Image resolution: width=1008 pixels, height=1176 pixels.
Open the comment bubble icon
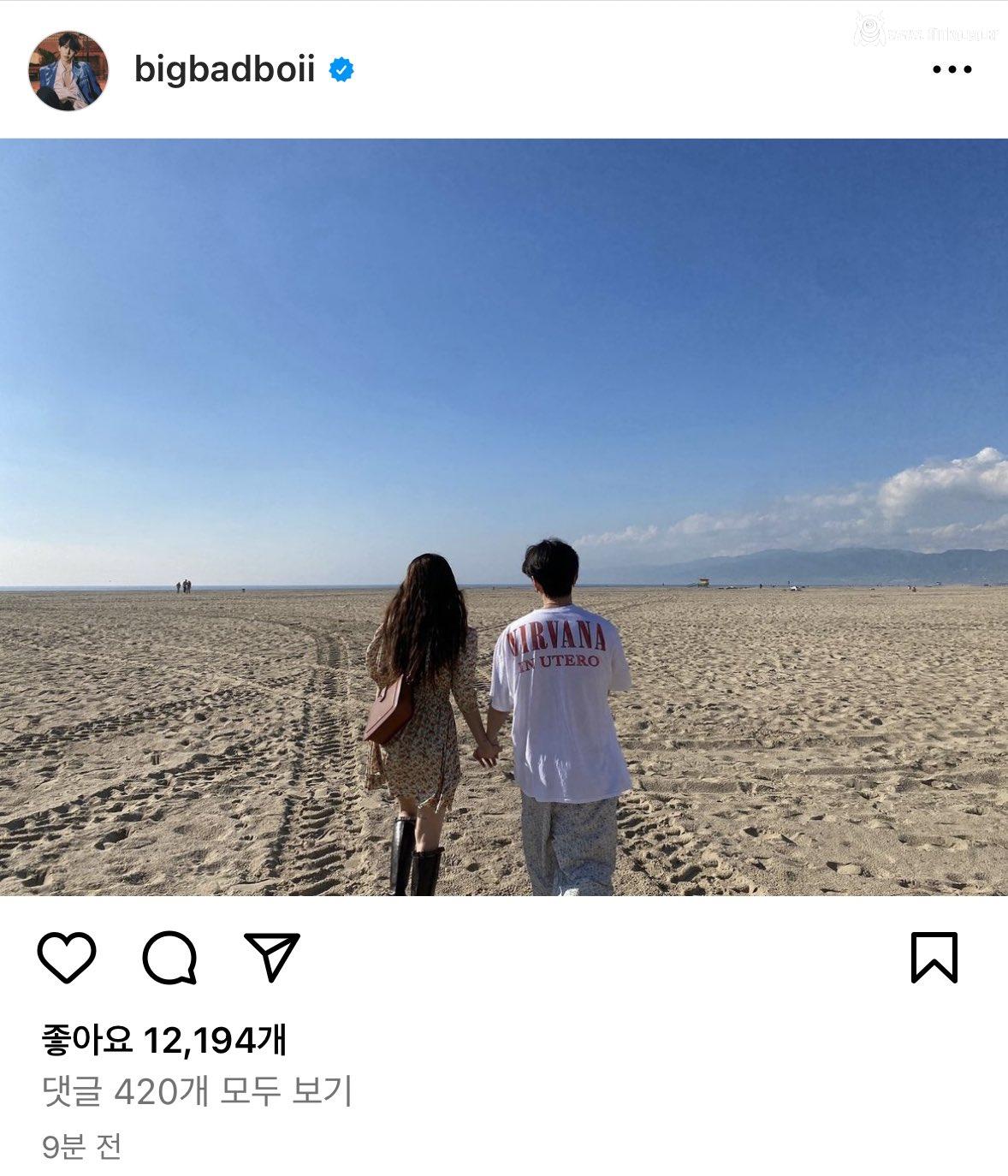coord(169,957)
